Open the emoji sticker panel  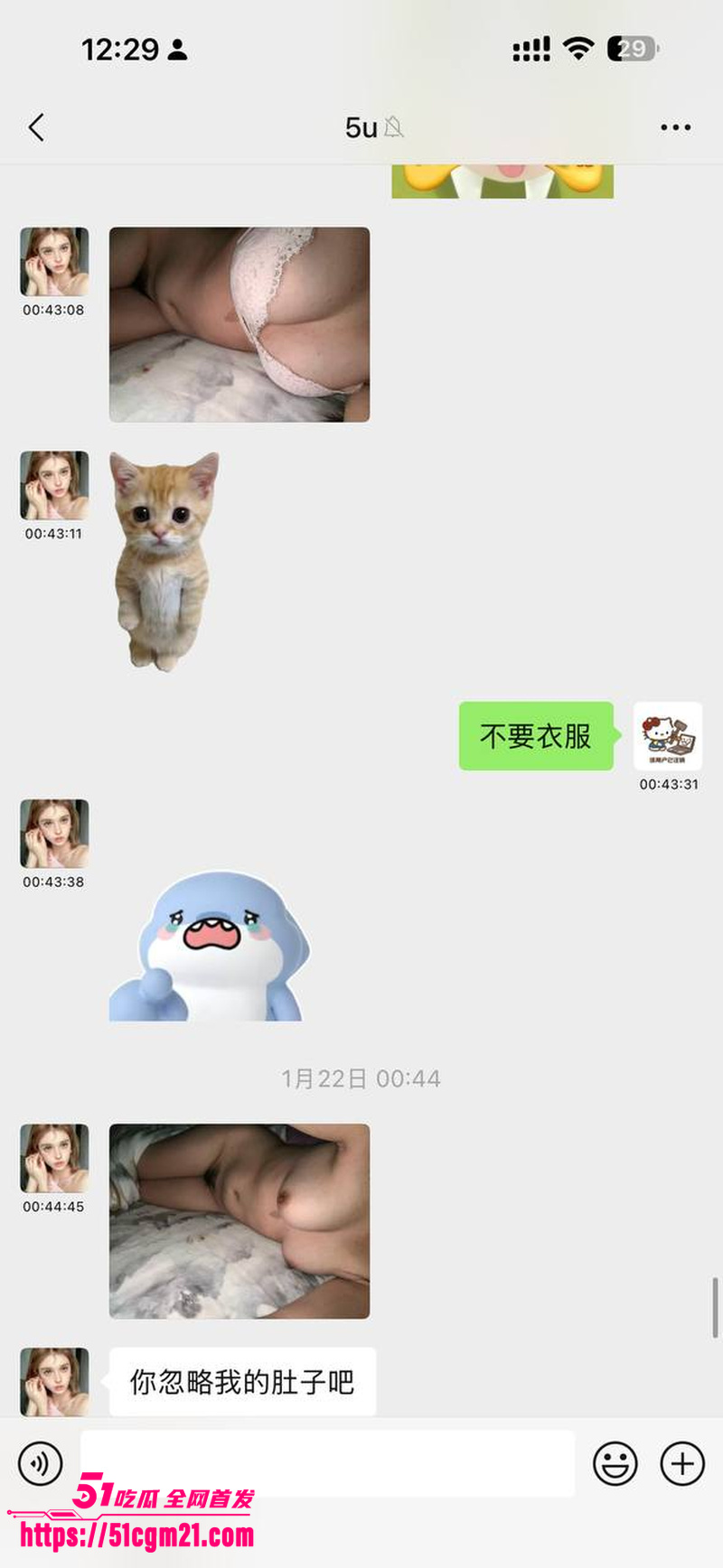pos(615,1462)
